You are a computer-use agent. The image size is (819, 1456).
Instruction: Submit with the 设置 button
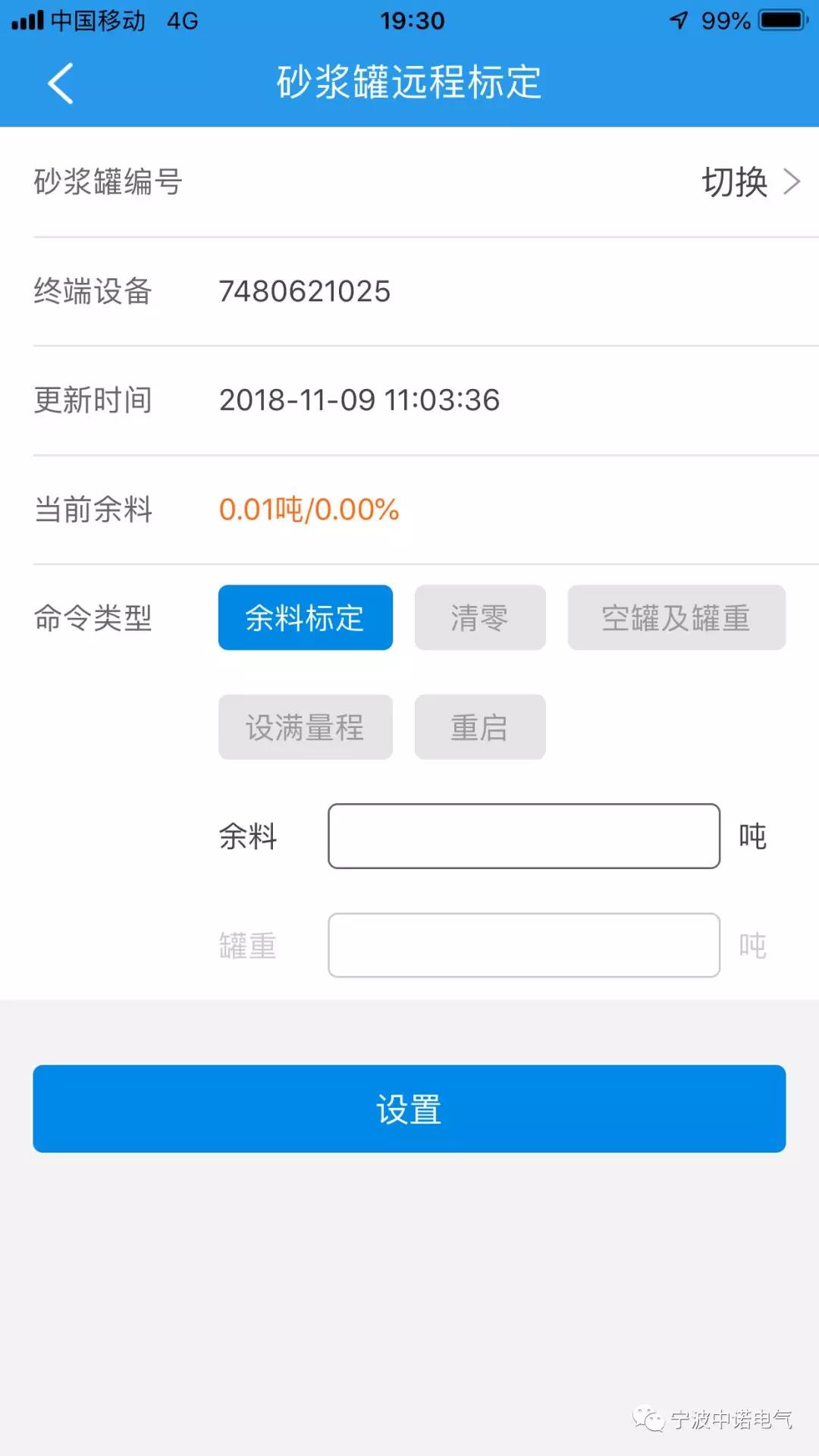point(409,1108)
